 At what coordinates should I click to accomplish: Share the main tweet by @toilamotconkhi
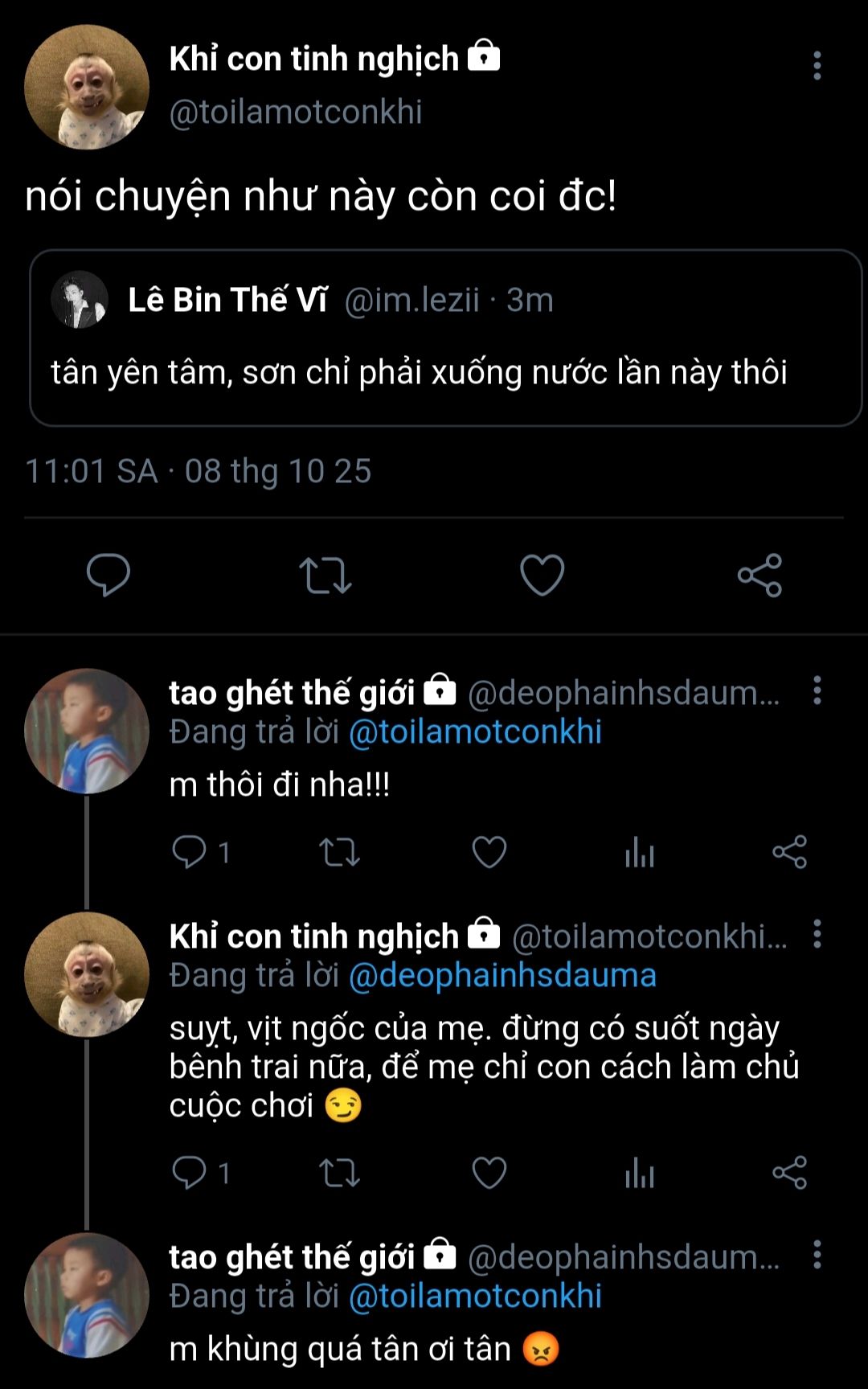(759, 575)
